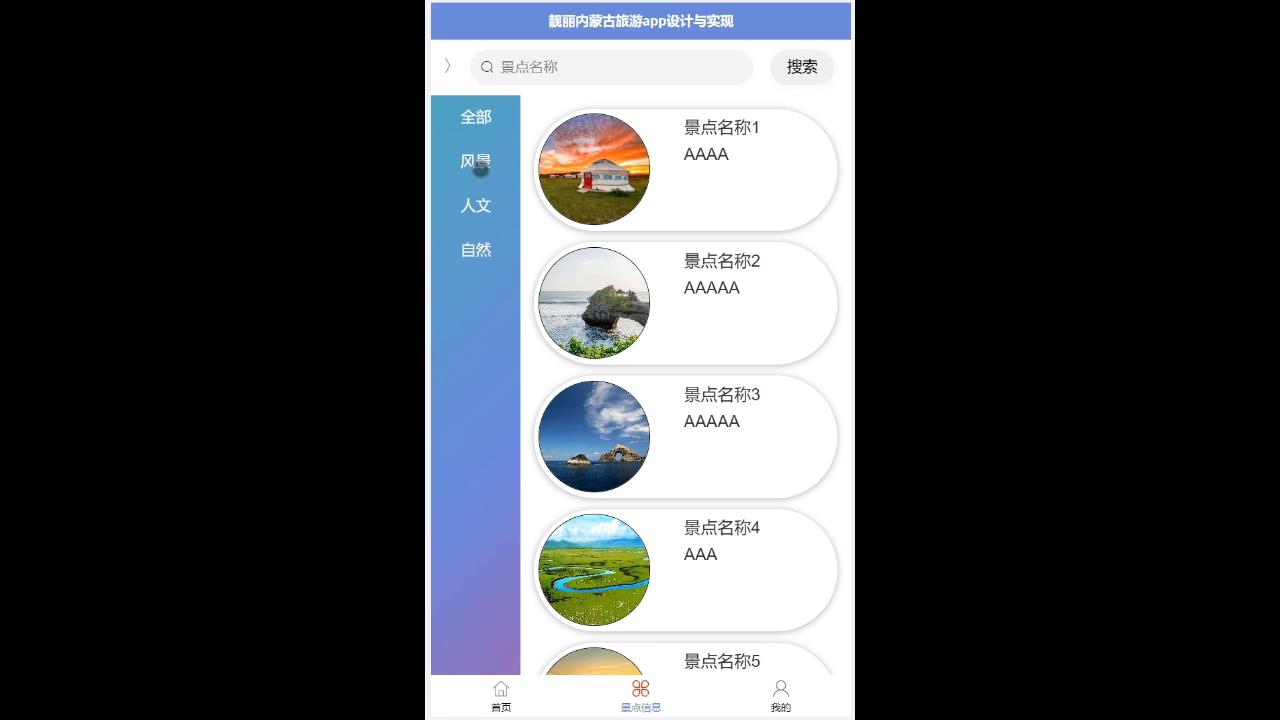Open the 景点名称4 card

click(686, 570)
